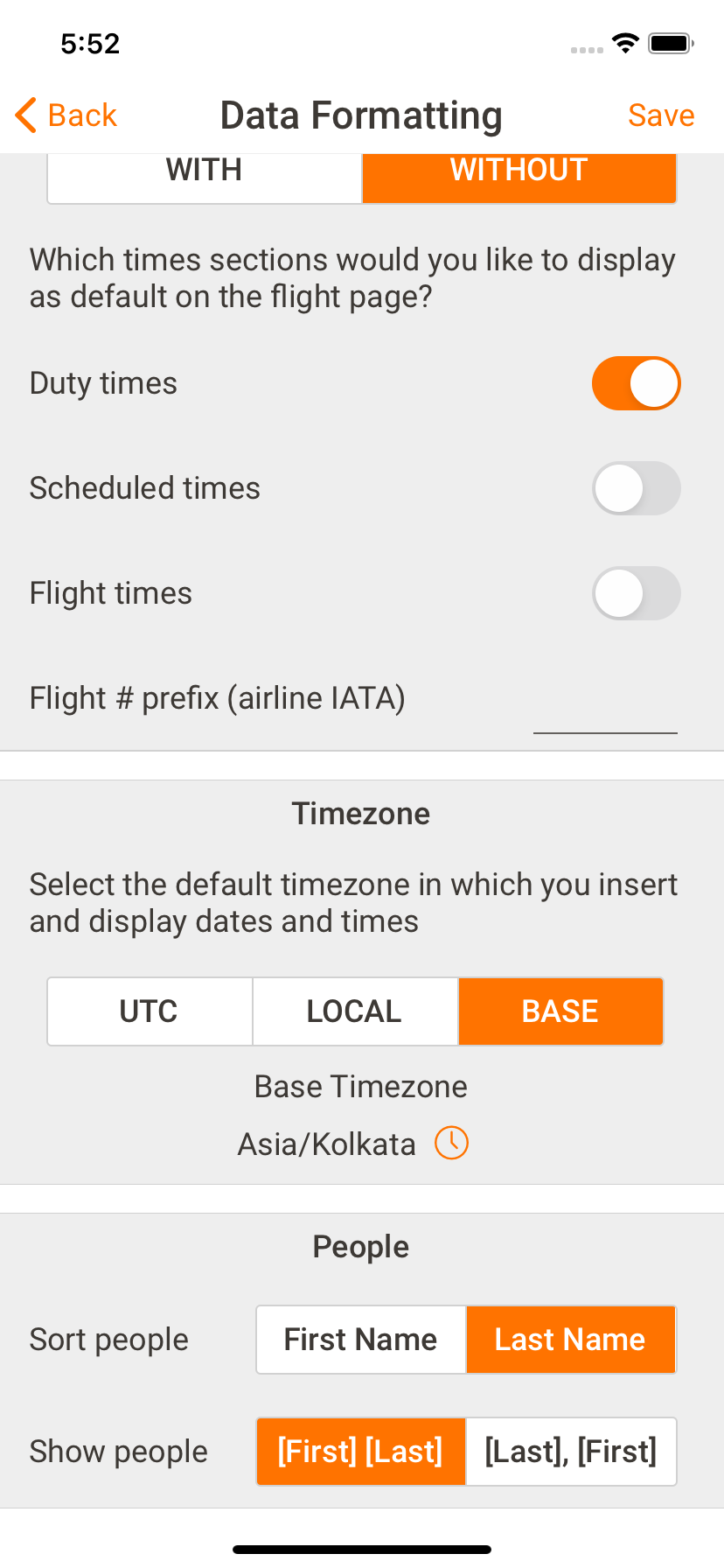Open the base timezone clock picker

point(452,1143)
